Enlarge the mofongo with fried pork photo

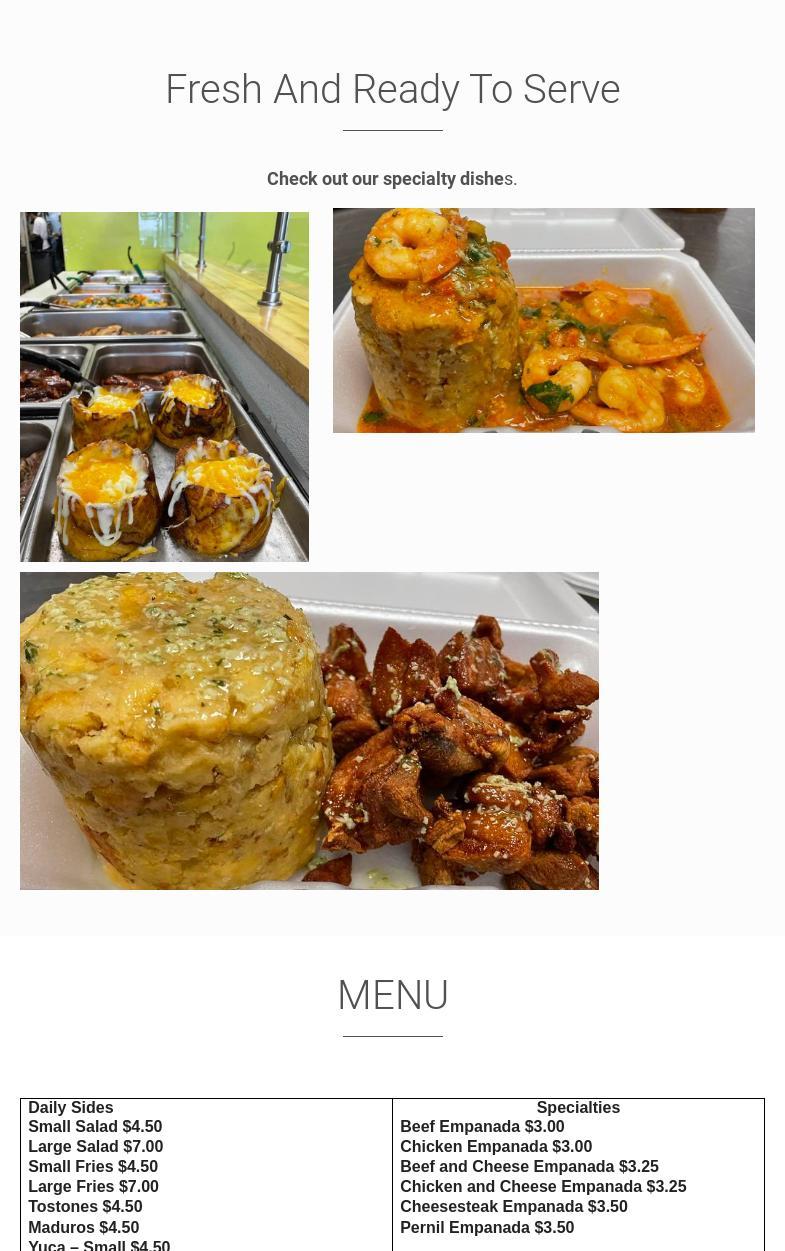309,730
